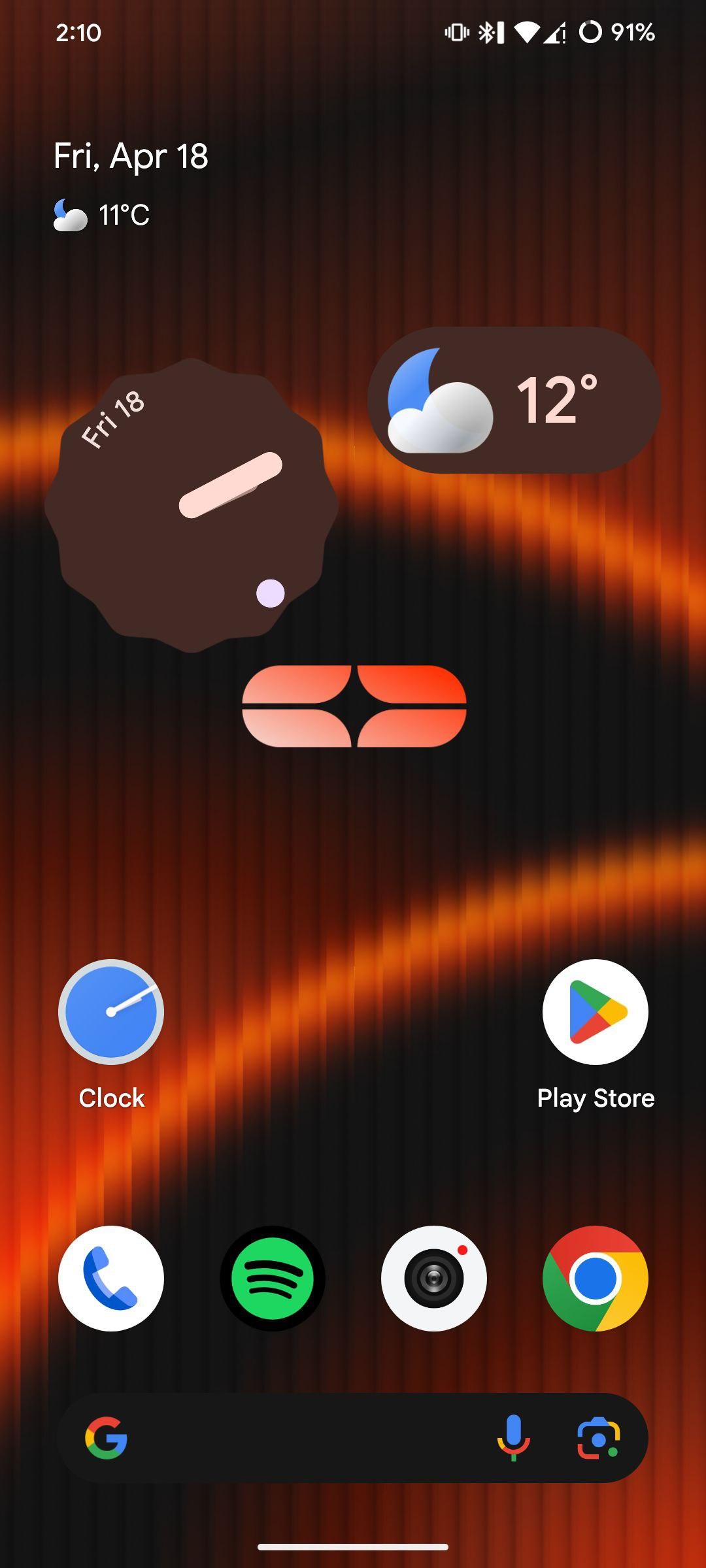Tap the 11°C weather at a glance
Screen dimensions: 706x1568
102,215
